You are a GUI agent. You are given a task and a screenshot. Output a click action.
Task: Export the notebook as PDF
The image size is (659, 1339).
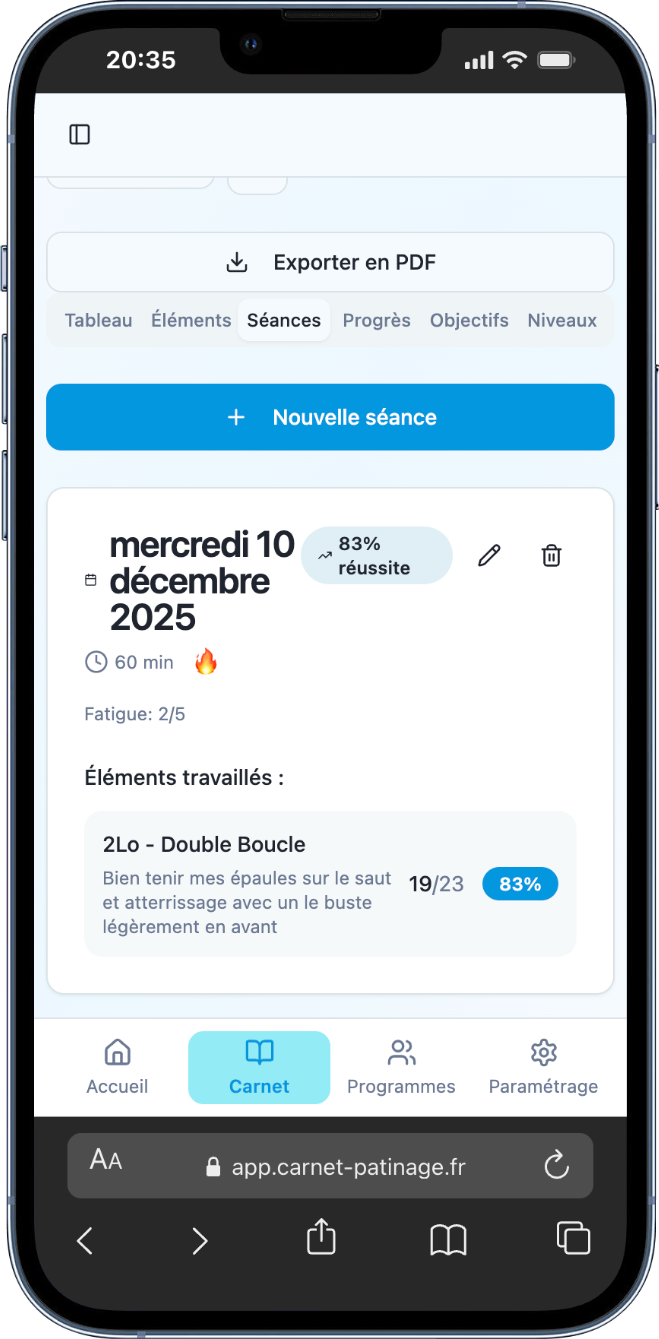330,263
